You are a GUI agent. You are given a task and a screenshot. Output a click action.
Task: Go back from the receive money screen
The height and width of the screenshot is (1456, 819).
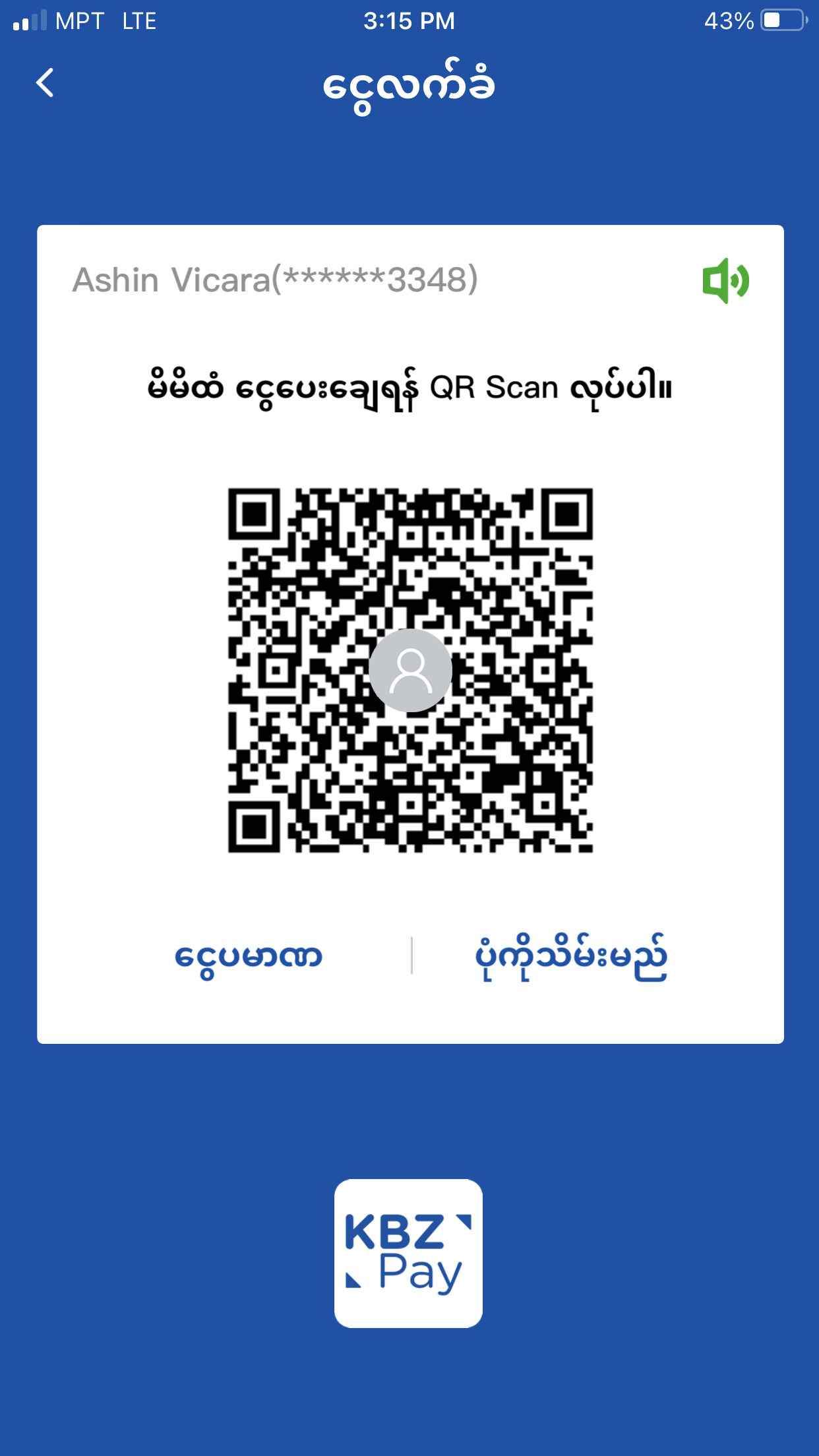pos(45,83)
